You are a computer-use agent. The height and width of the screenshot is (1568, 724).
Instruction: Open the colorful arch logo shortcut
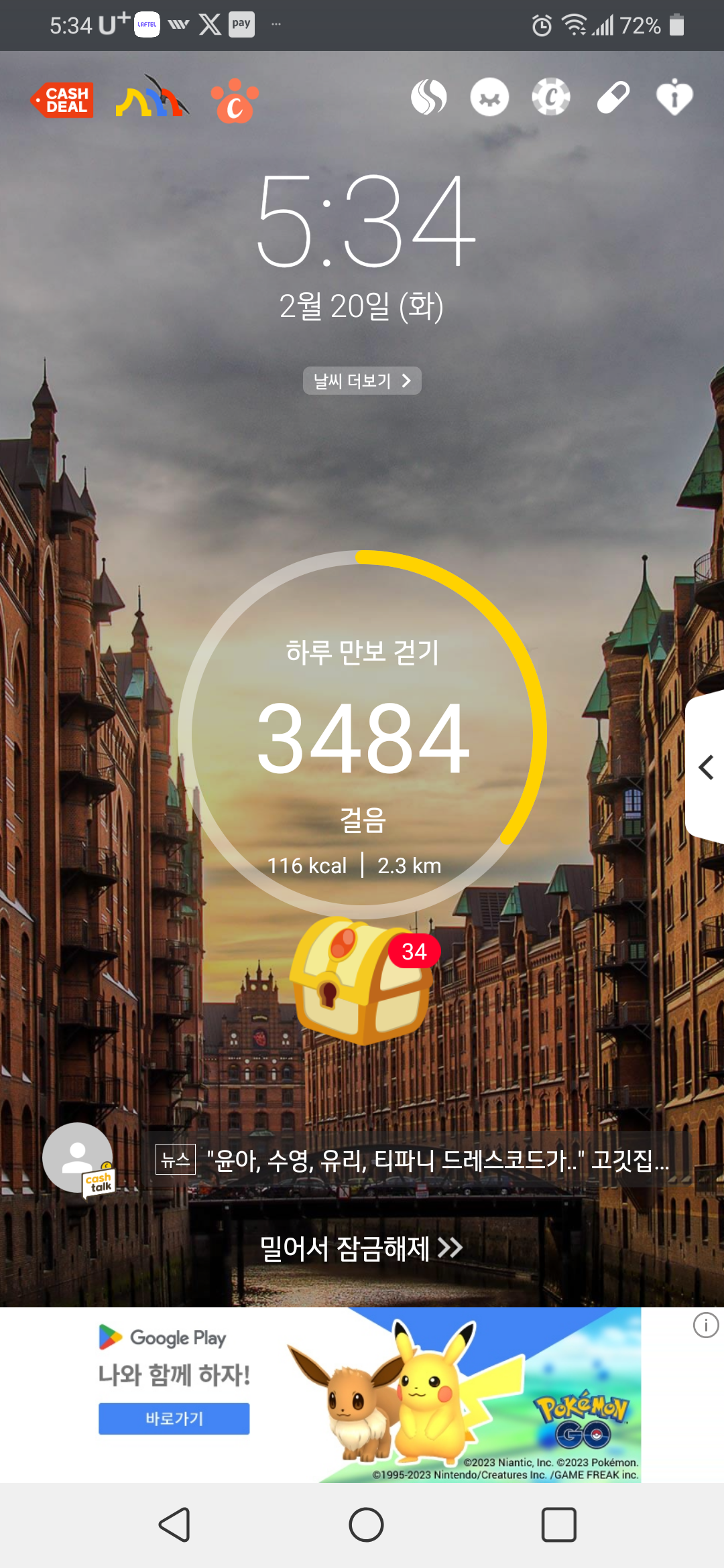tap(152, 98)
